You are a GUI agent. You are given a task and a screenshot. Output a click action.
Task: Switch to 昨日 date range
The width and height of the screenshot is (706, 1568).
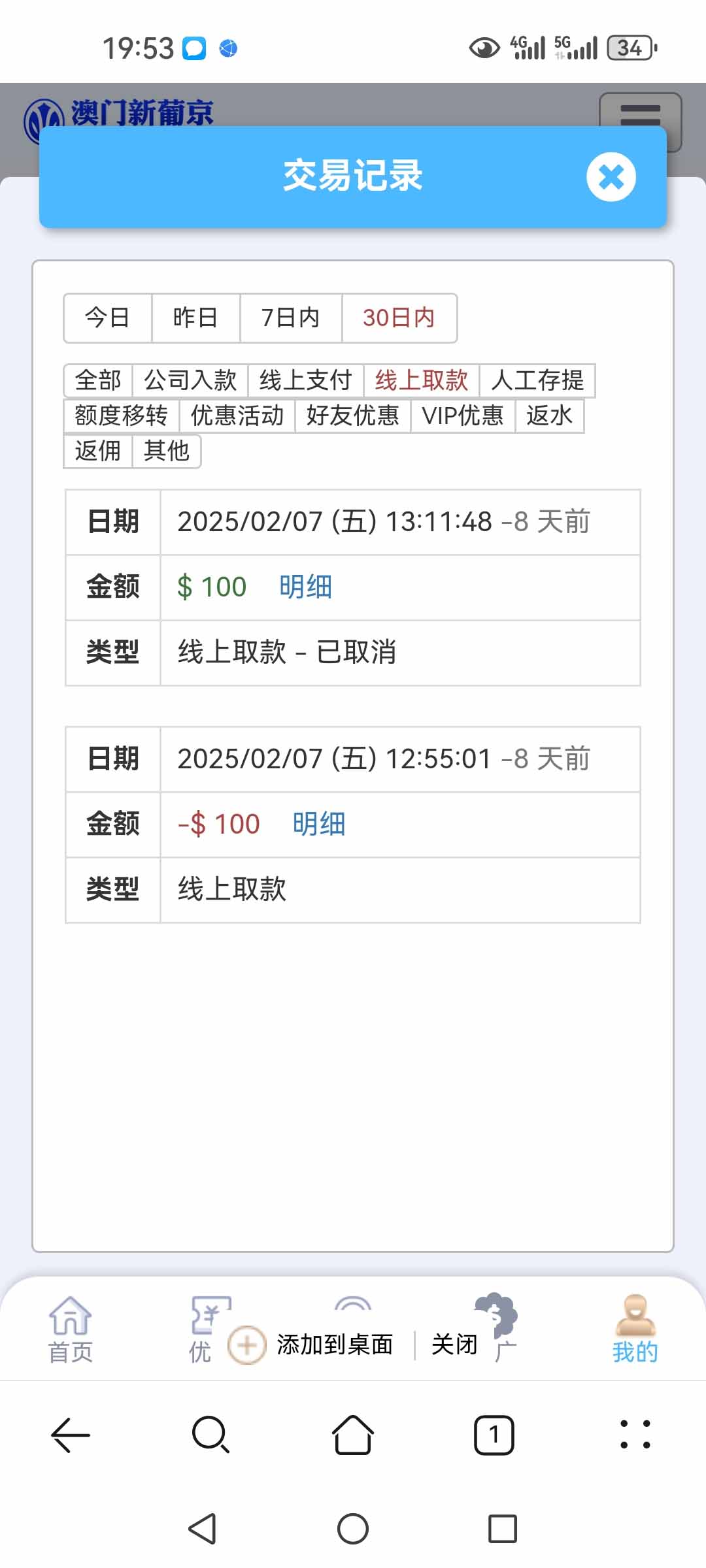[x=195, y=318]
